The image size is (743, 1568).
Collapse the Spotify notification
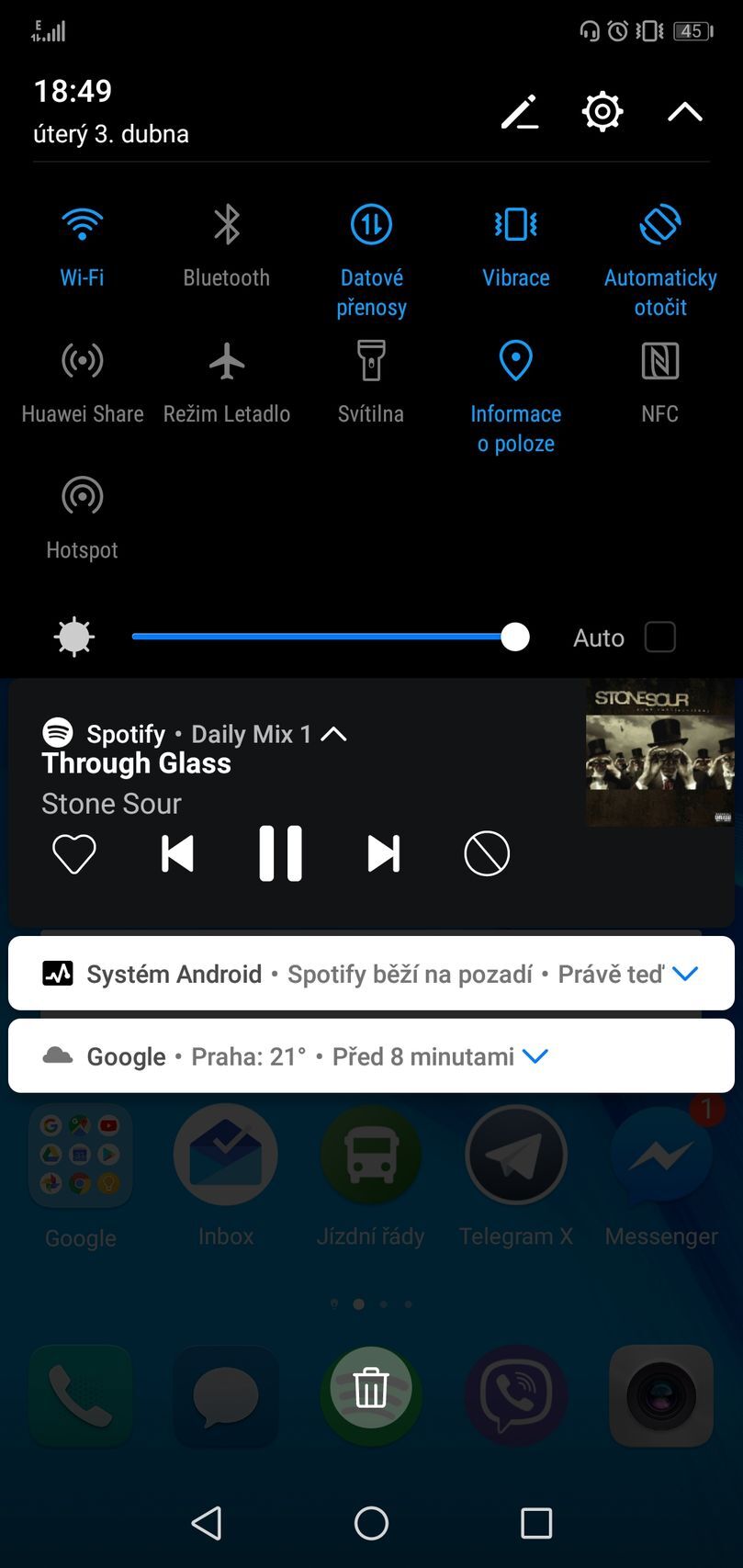click(334, 733)
